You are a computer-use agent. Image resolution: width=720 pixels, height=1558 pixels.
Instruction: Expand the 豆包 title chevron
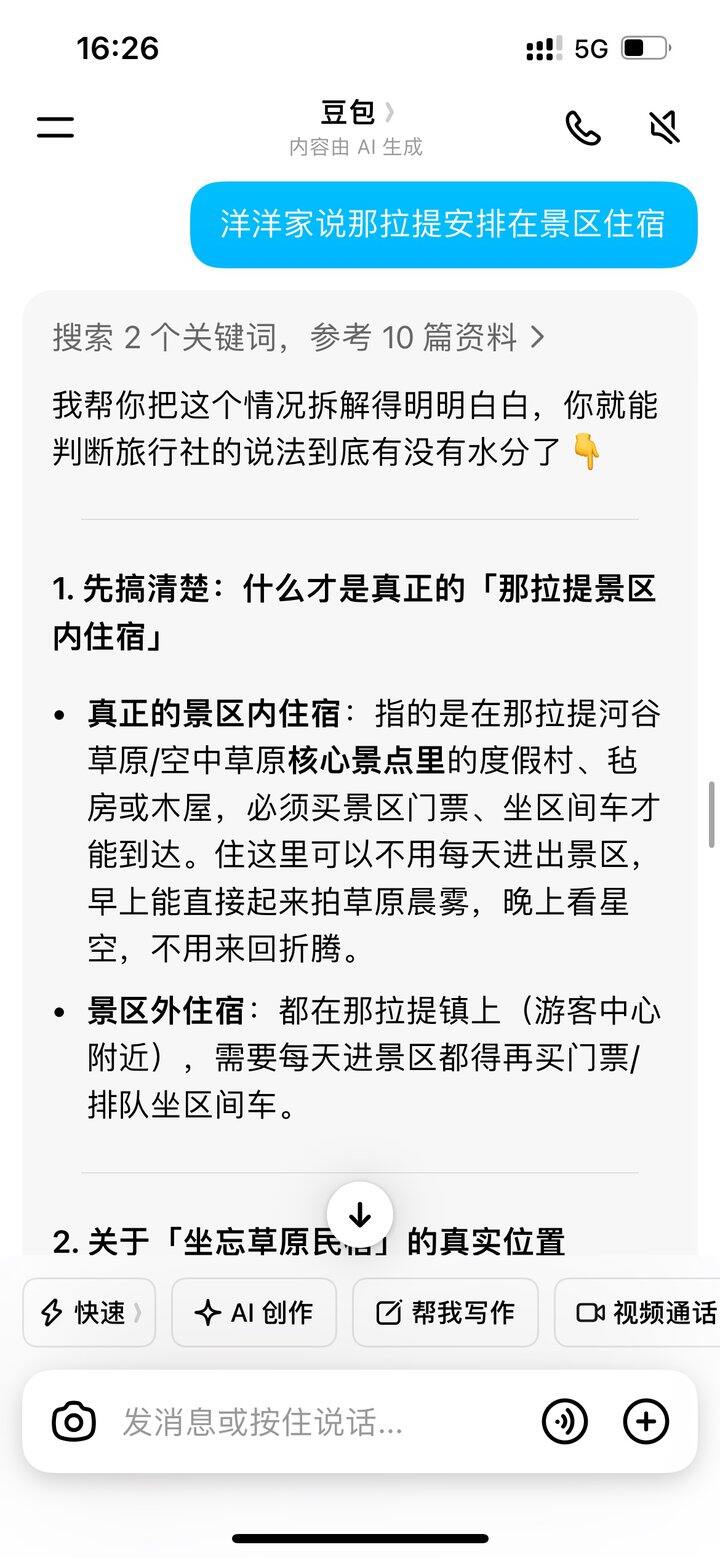click(390, 113)
